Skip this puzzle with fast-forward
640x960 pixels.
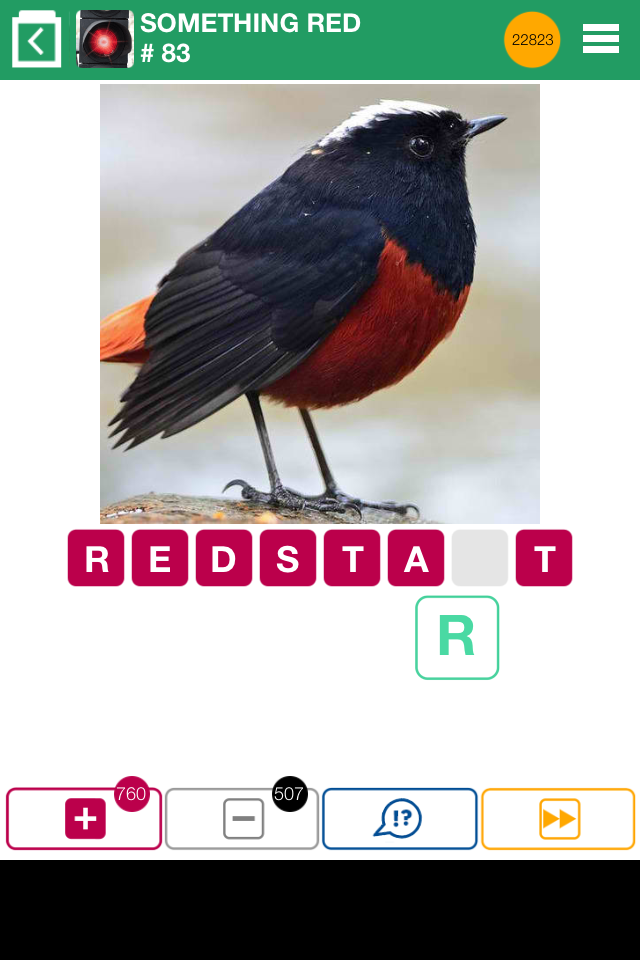[x=558, y=819]
